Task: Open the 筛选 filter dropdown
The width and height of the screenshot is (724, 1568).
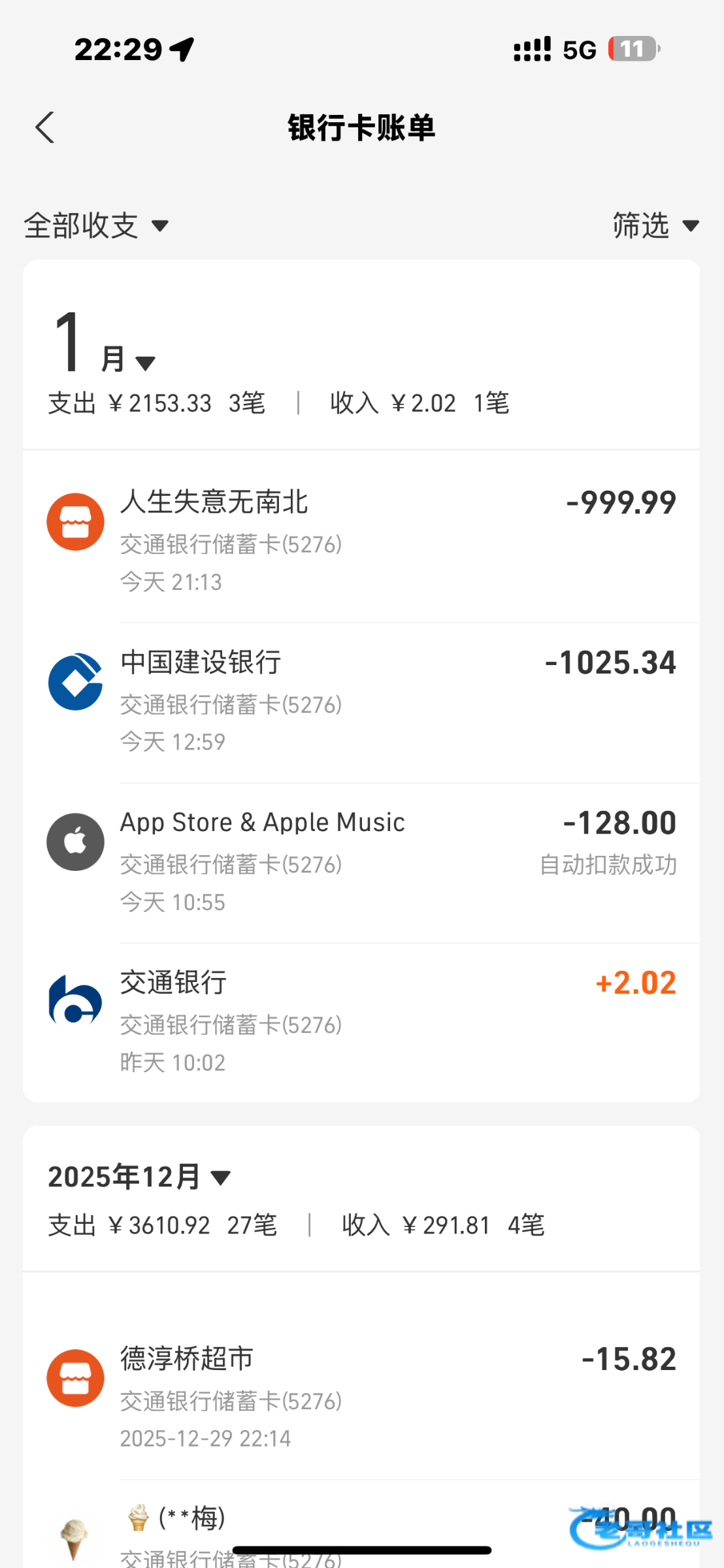Action: 655,226
